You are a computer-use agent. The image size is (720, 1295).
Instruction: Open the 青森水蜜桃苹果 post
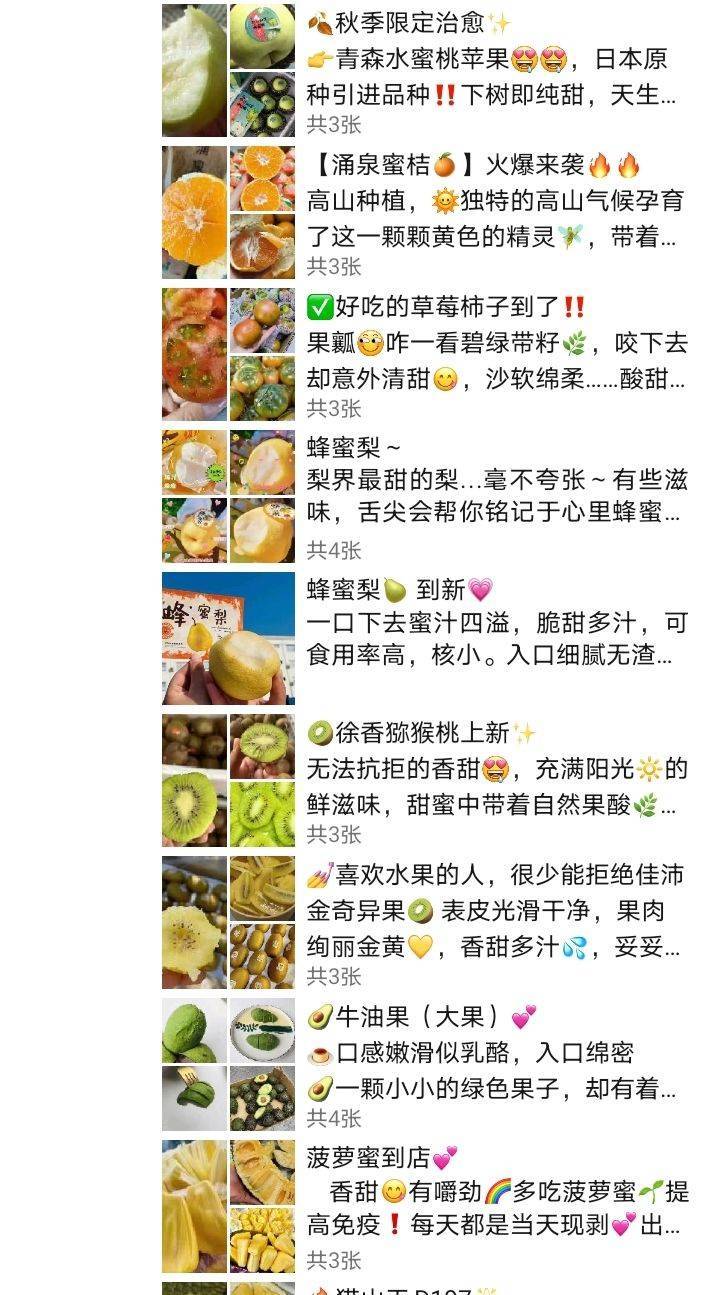tap(495, 76)
